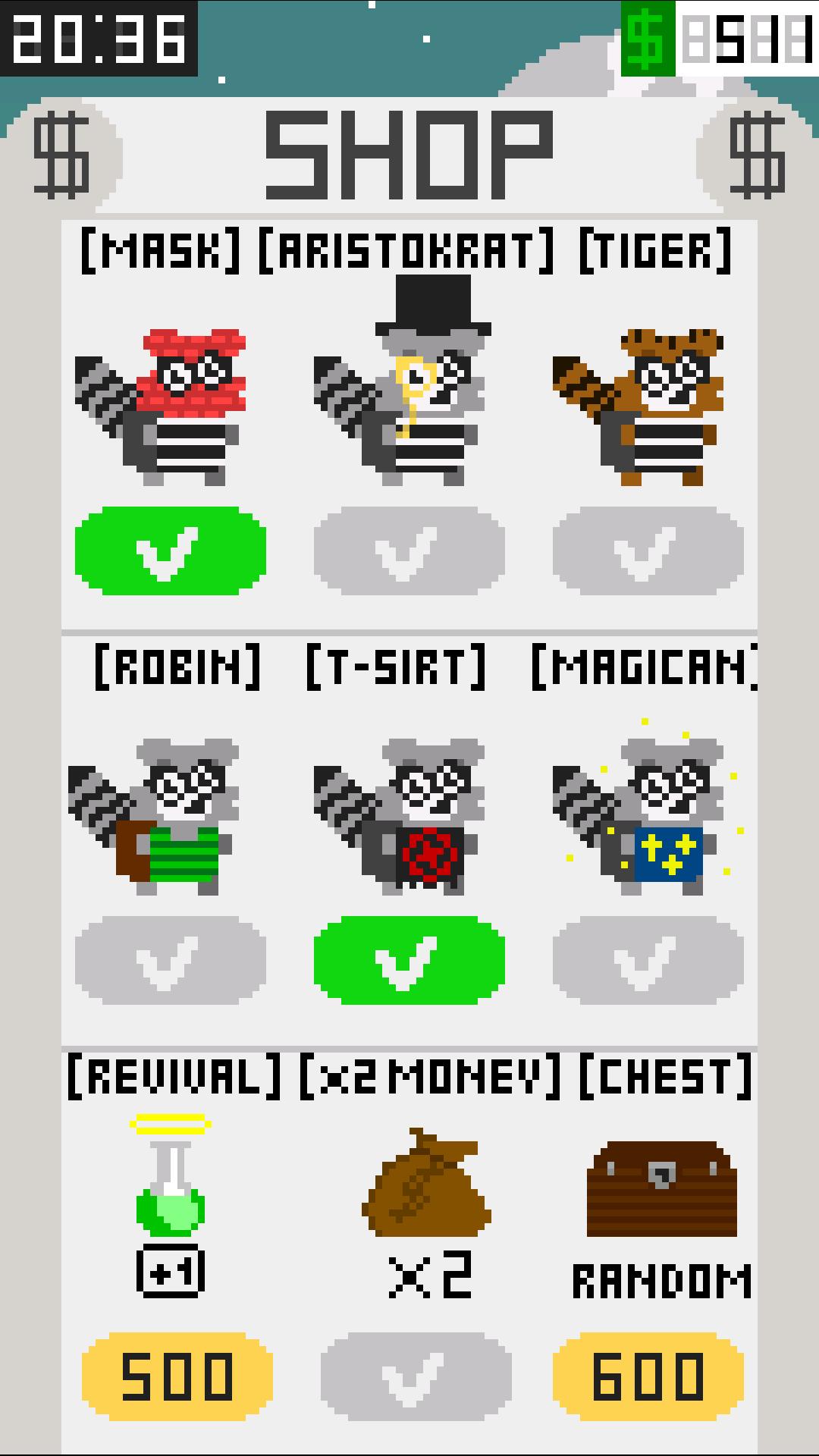Activate the x2 Money checkmark button

(416, 1376)
